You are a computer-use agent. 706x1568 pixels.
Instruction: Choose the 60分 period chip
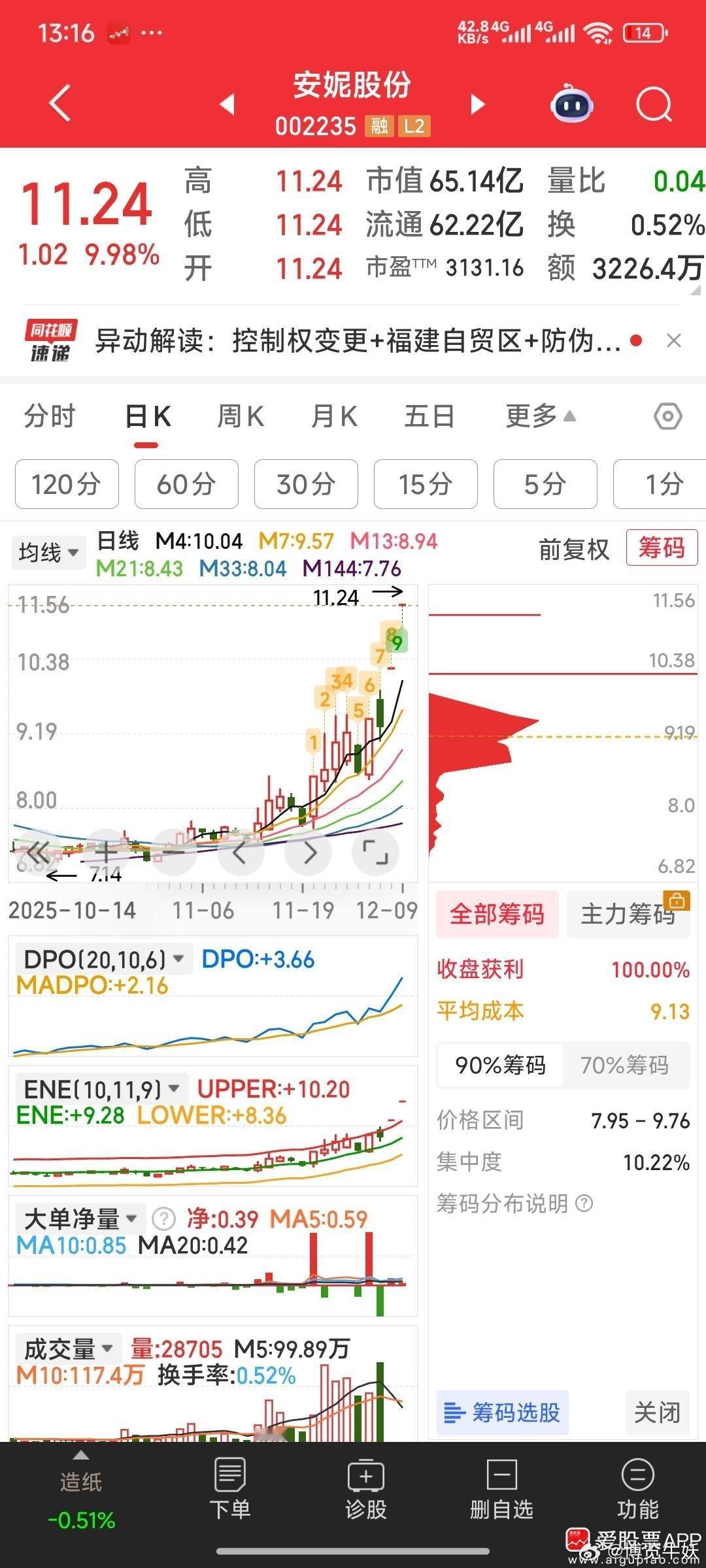(186, 484)
